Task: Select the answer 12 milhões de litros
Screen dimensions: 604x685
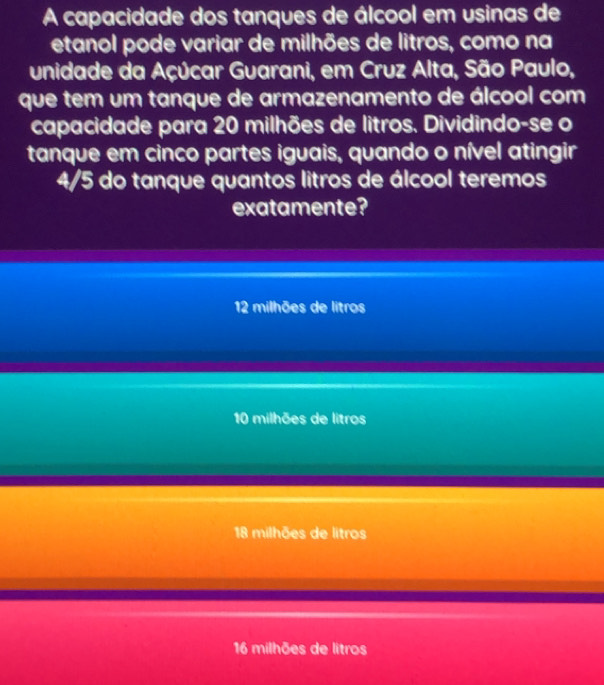Action: [301, 307]
